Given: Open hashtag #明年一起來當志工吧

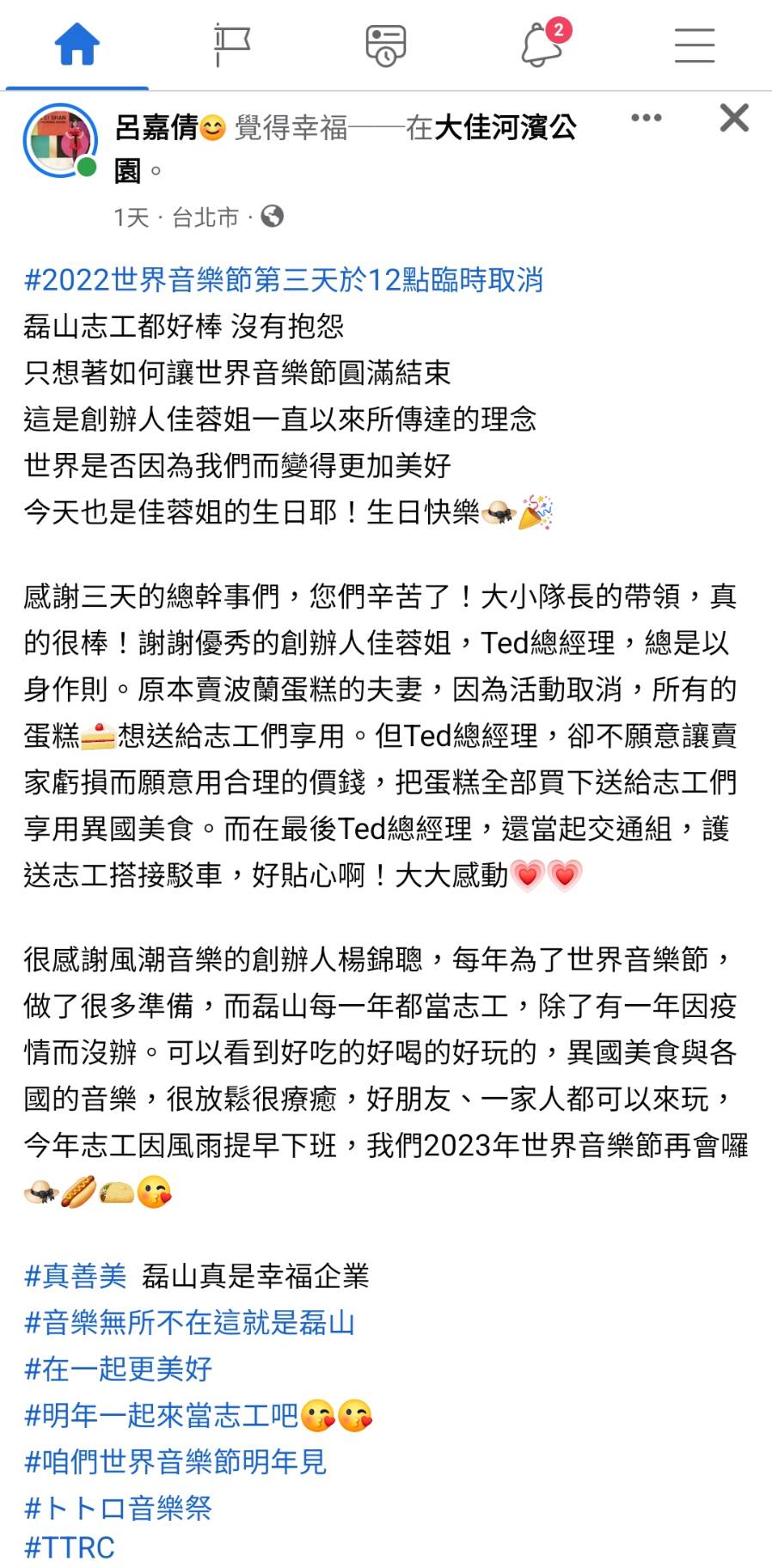Looking at the screenshot, I should coord(162,1415).
